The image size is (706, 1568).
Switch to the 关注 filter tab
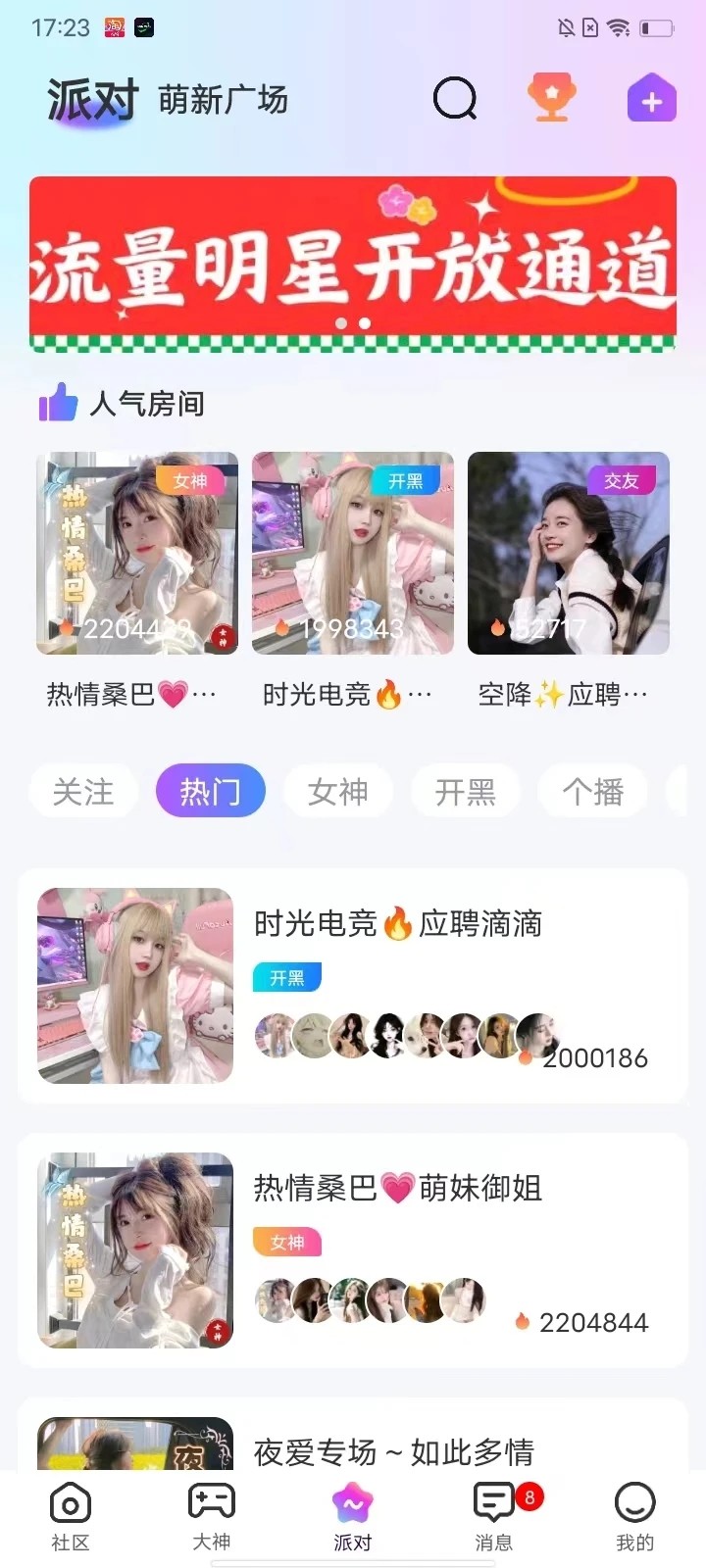82,791
